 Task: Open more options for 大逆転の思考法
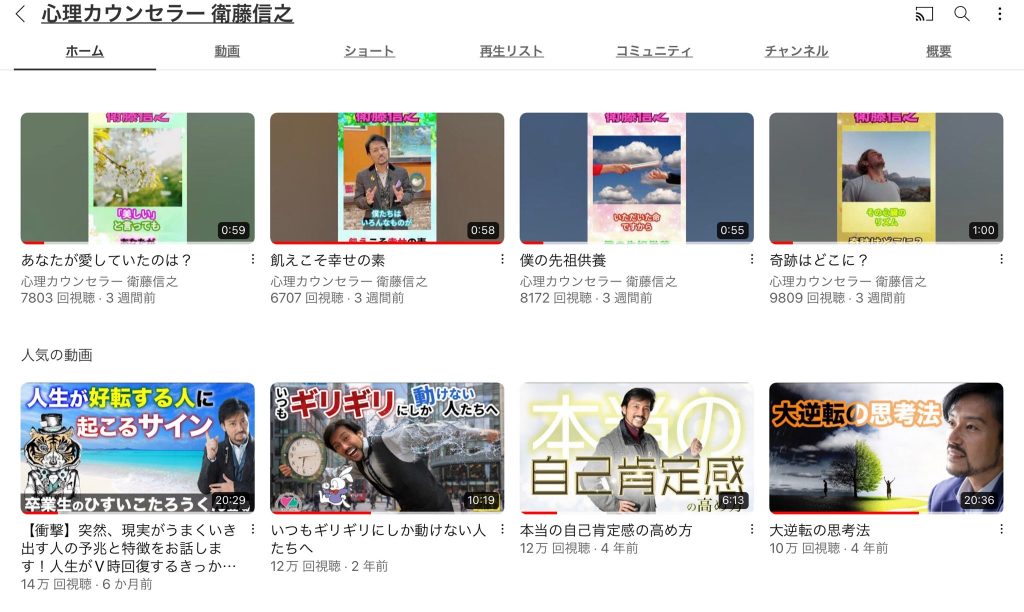(1001, 529)
